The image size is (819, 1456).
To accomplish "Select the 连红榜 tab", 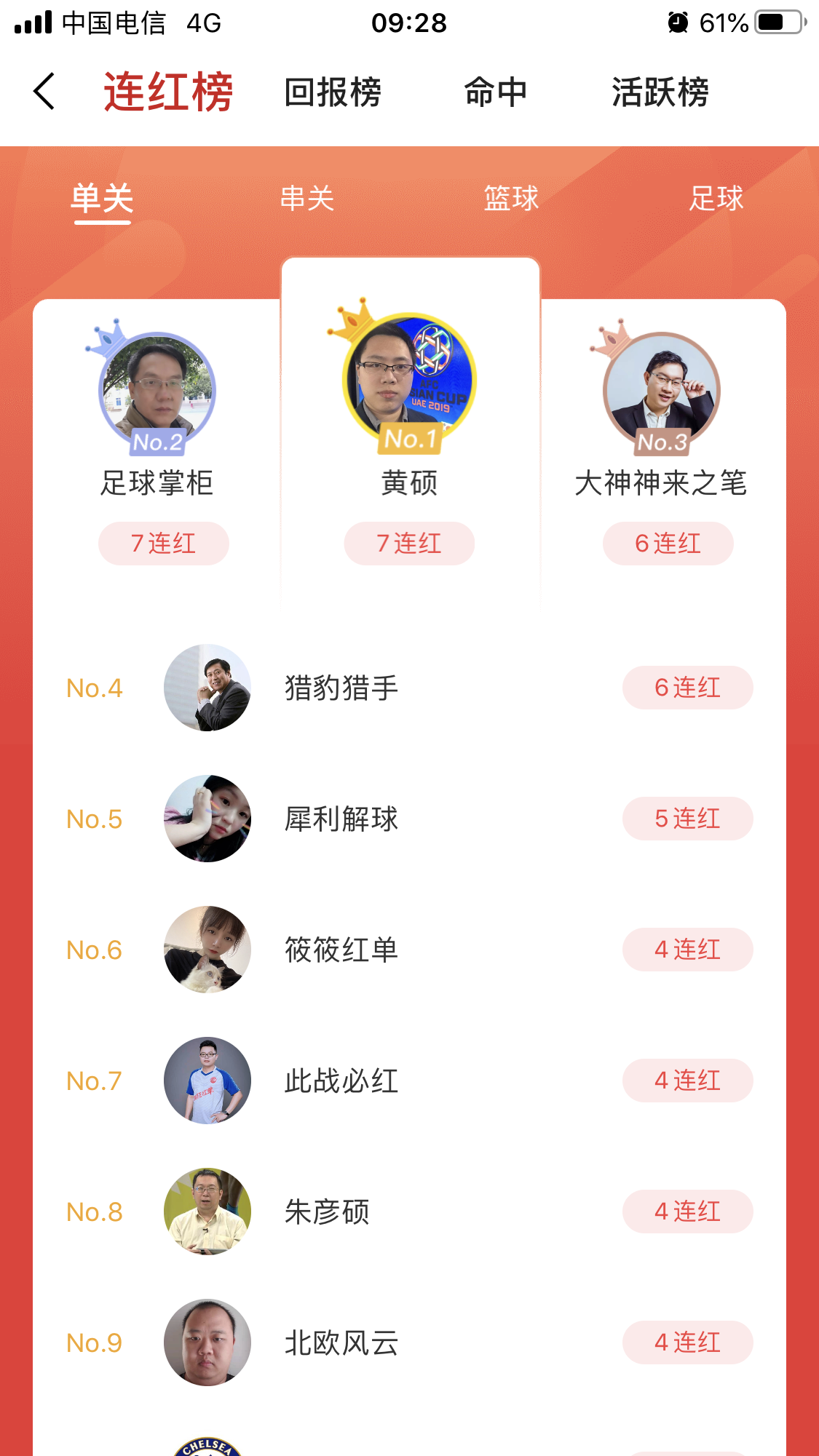I will (x=168, y=92).
